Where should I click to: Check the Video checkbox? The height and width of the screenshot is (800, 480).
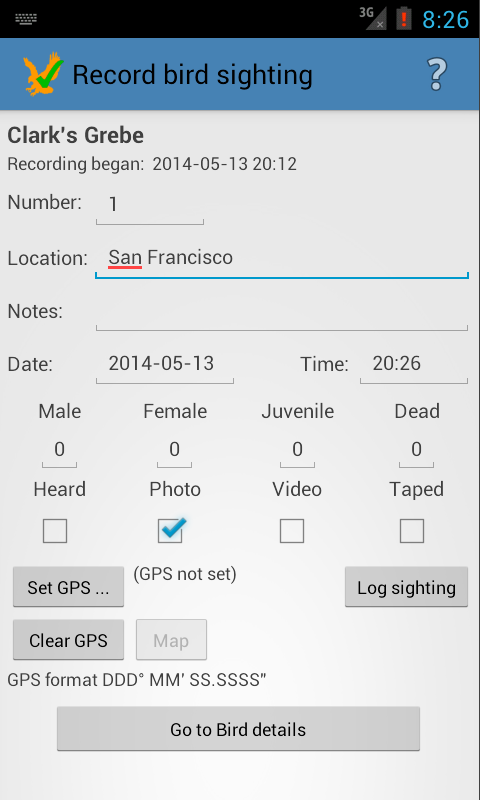[x=292, y=531]
